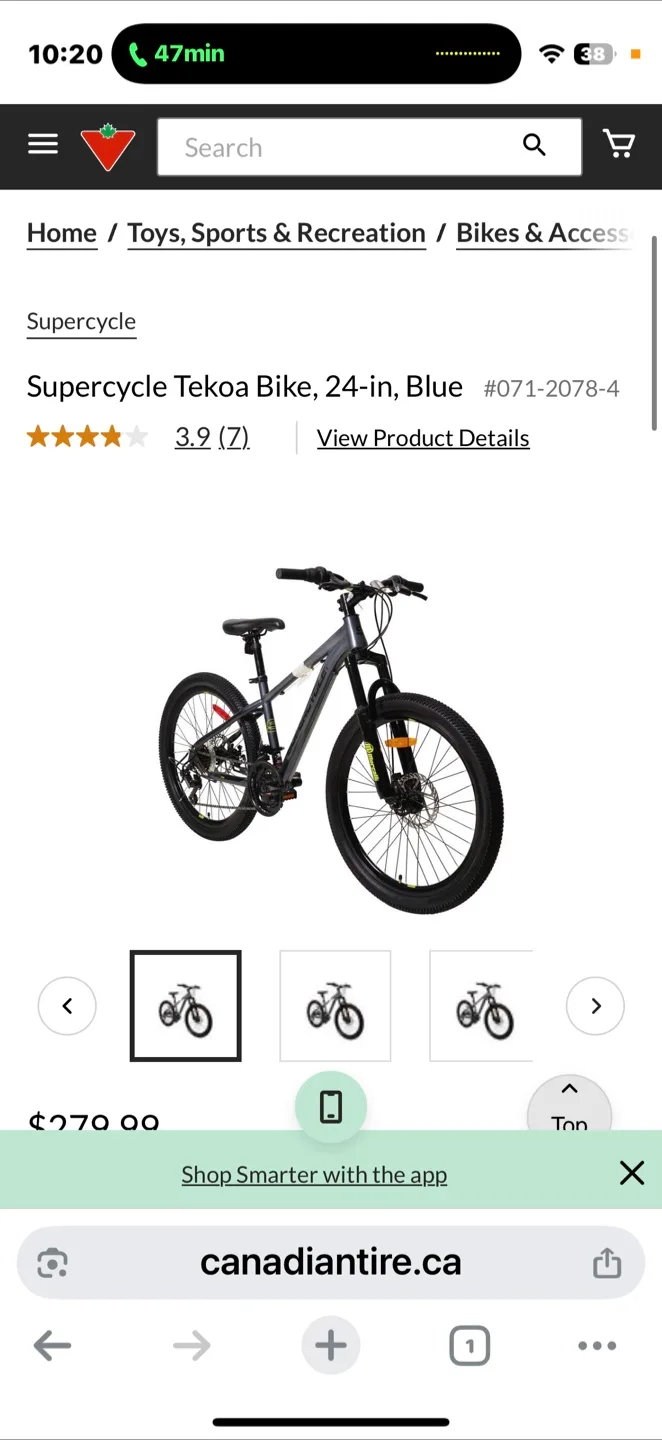The width and height of the screenshot is (662, 1440).
Task: Select the third bike thumbnail
Action: point(482,1006)
